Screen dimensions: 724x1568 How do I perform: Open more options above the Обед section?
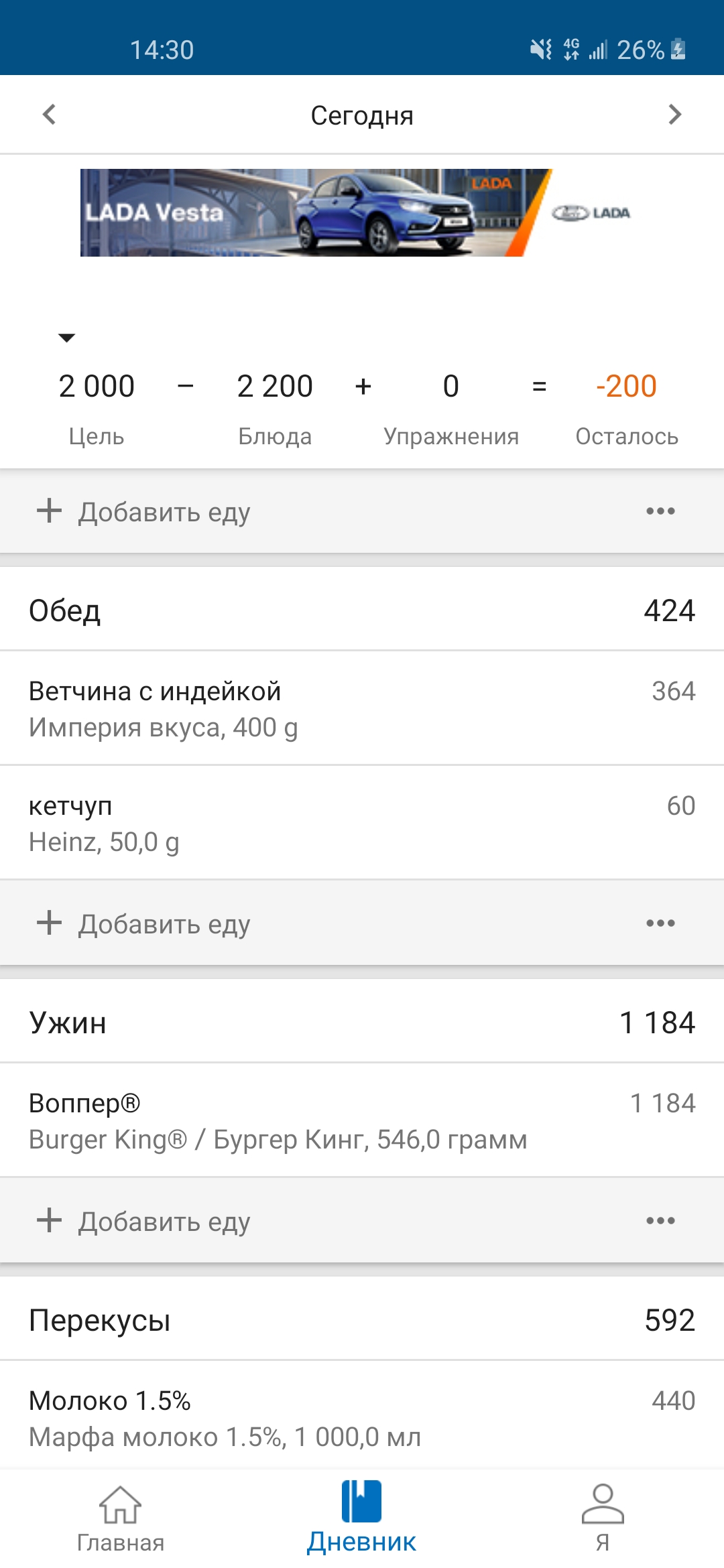(x=660, y=511)
